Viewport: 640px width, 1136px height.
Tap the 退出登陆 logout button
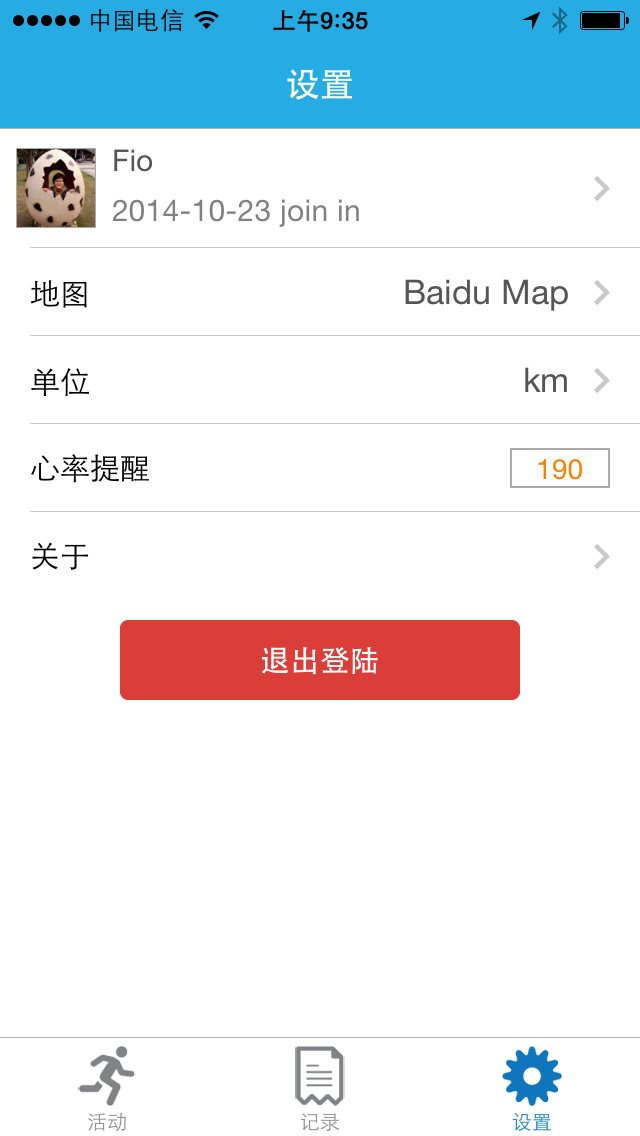click(320, 660)
